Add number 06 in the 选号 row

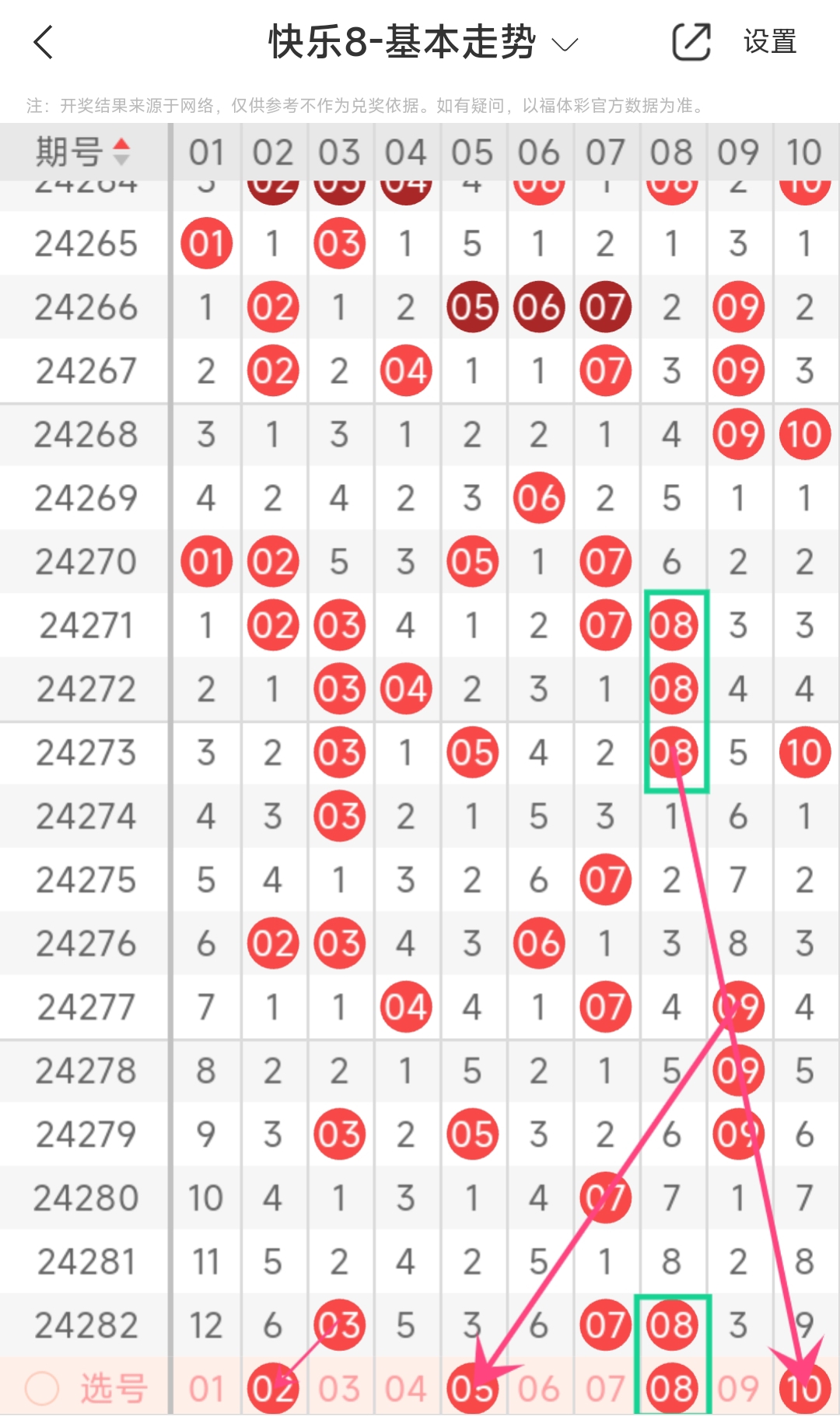click(x=539, y=1389)
